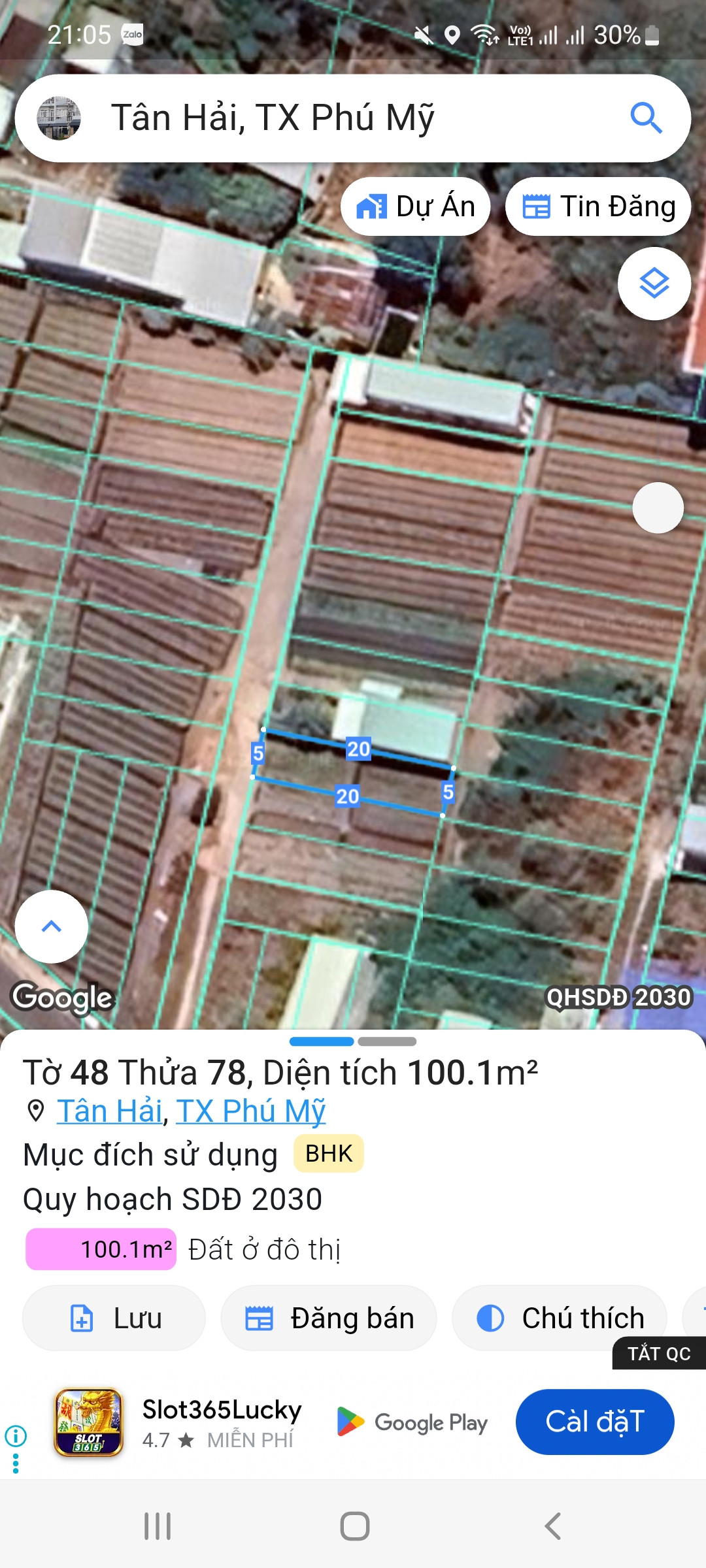Viewport: 706px width, 1568px height.
Task: Tap the round white button on the map's right edge
Action: click(658, 508)
